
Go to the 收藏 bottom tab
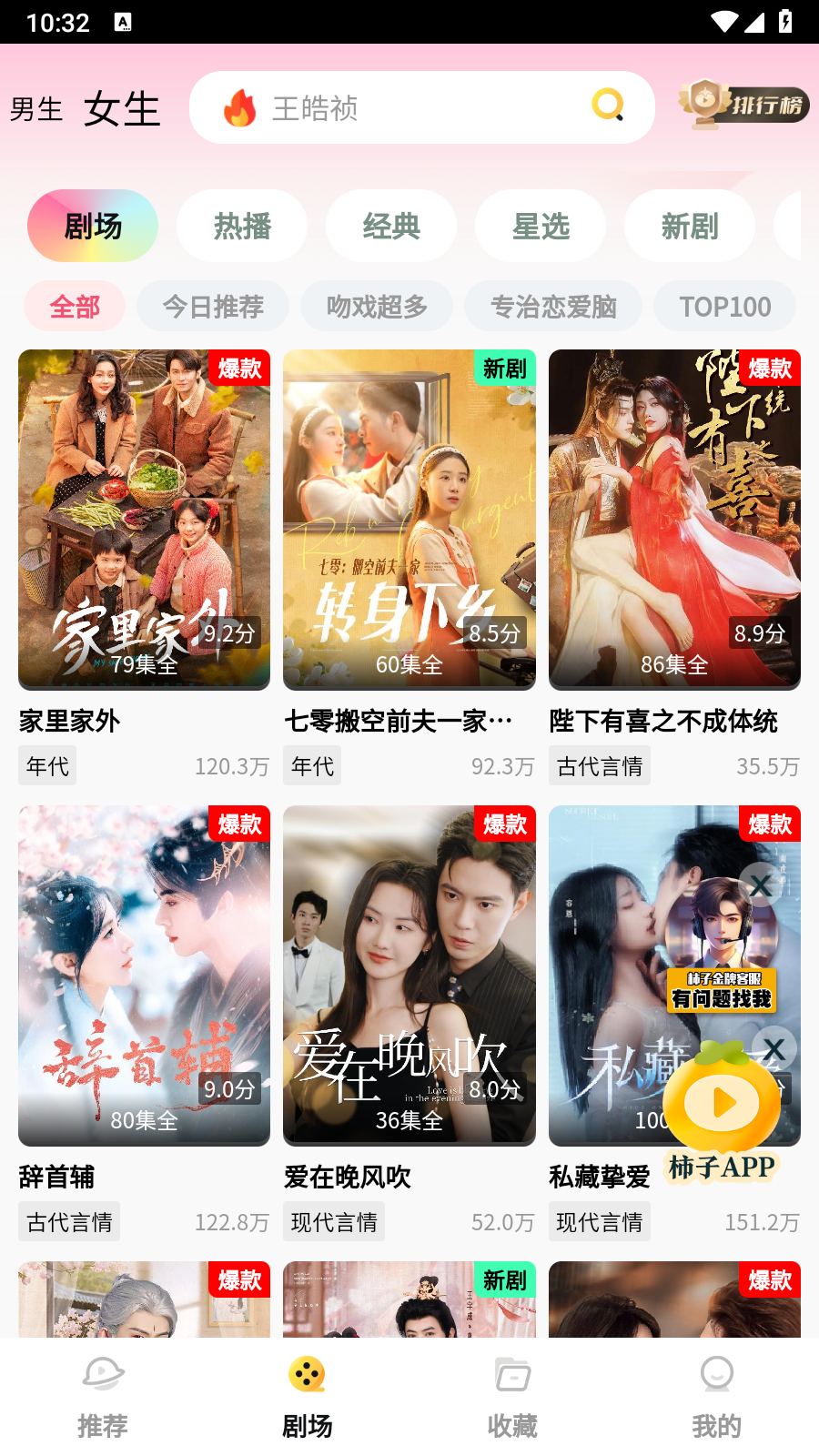(x=512, y=1398)
